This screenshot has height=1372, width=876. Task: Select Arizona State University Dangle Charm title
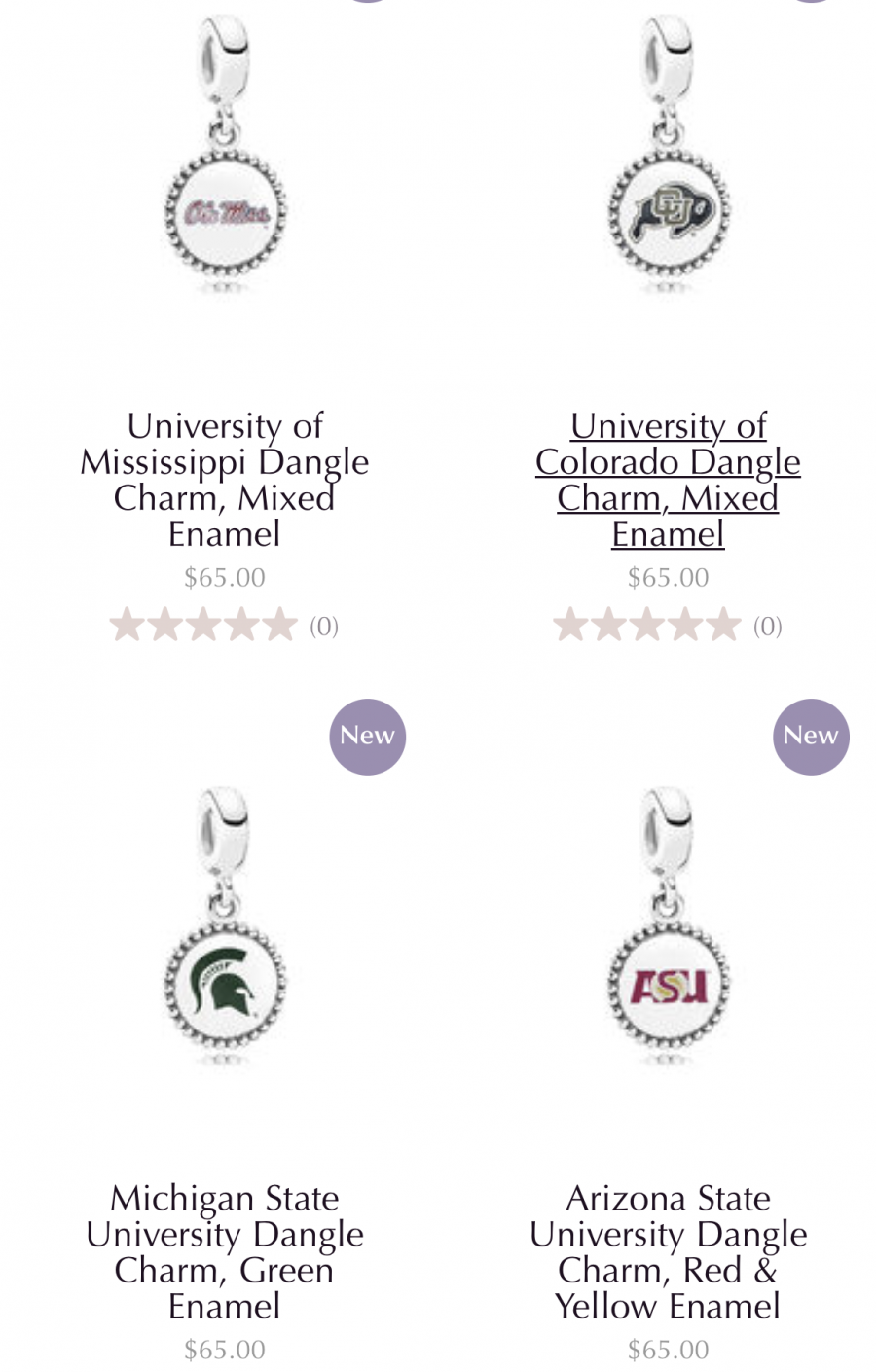(668, 1251)
